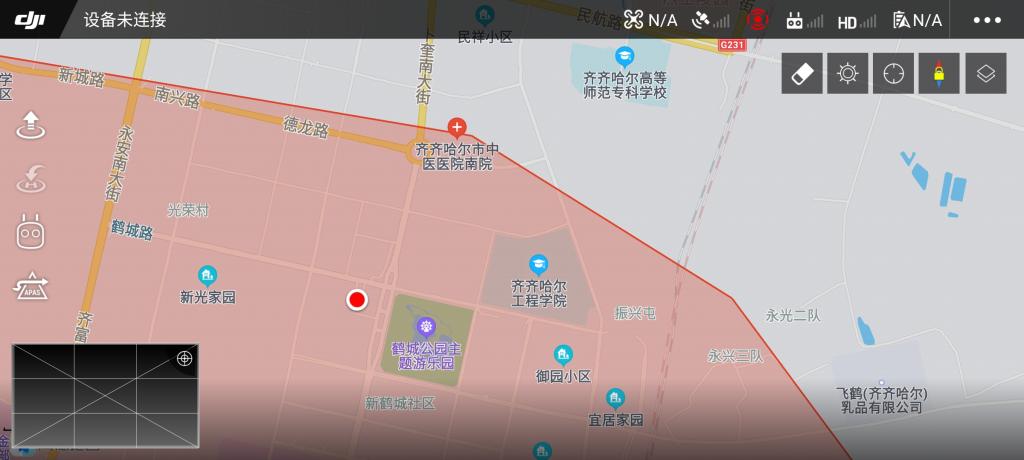Open the HD video transmission signal settings
This screenshot has height=460, width=1024.
pyautogui.click(x=856, y=20)
